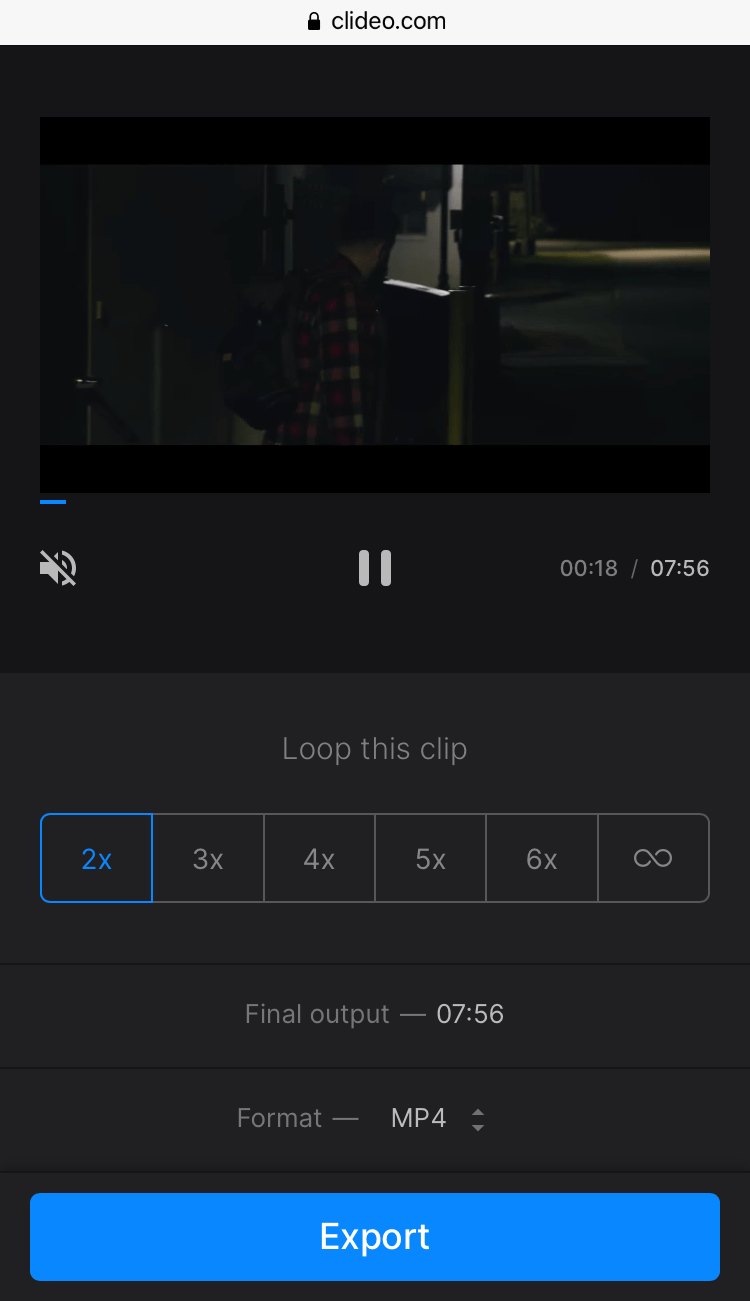Enable the 6x loop option
The image size is (750, 1301).
tap(542, 858)
